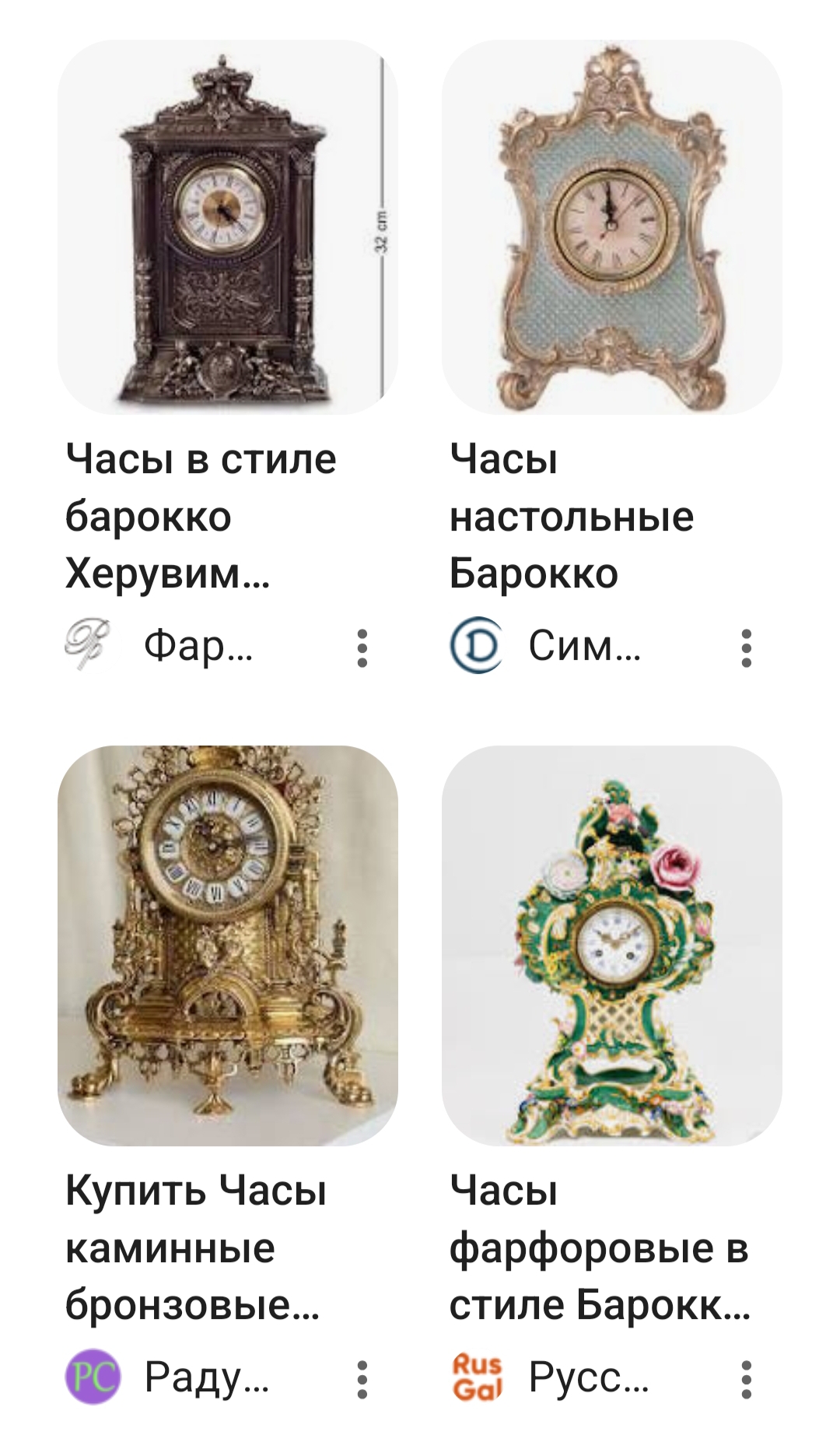Open the Херувим baroque clock image

[x=227, y=227]
